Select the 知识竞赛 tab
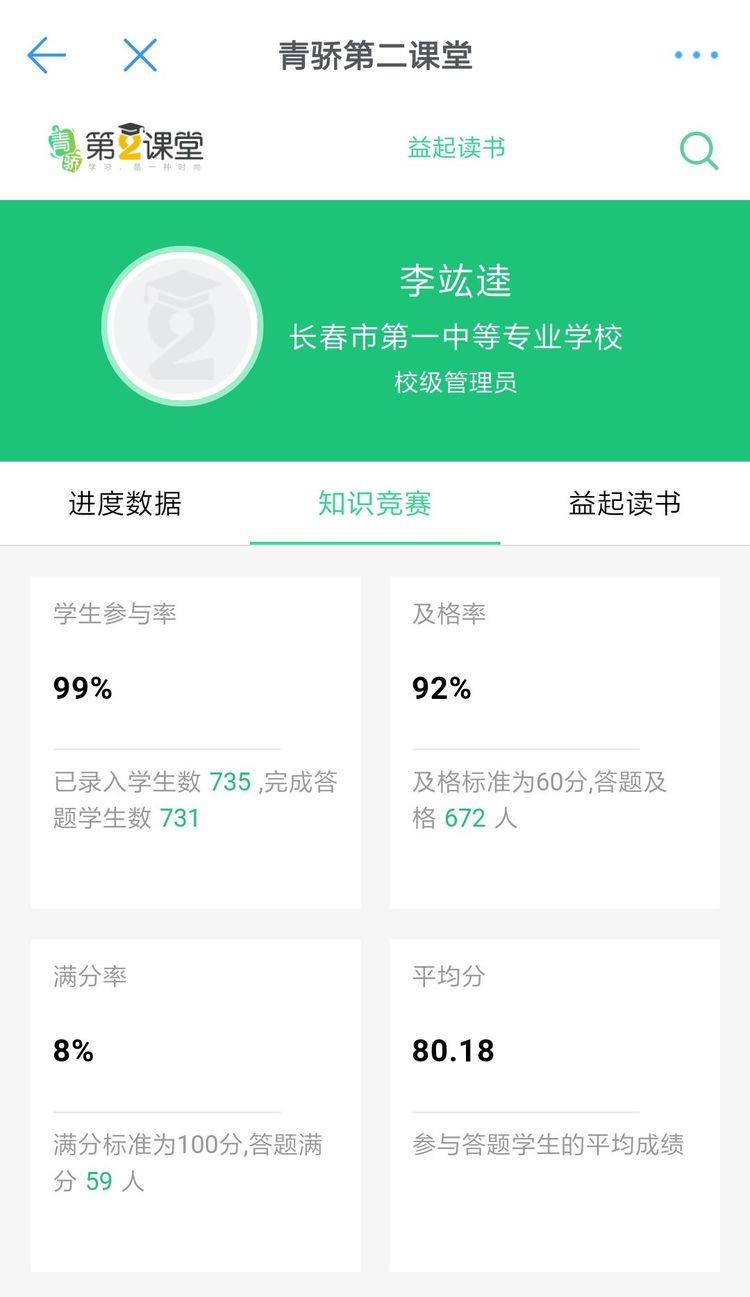The image size is (750, 1297). coord(375,503)
